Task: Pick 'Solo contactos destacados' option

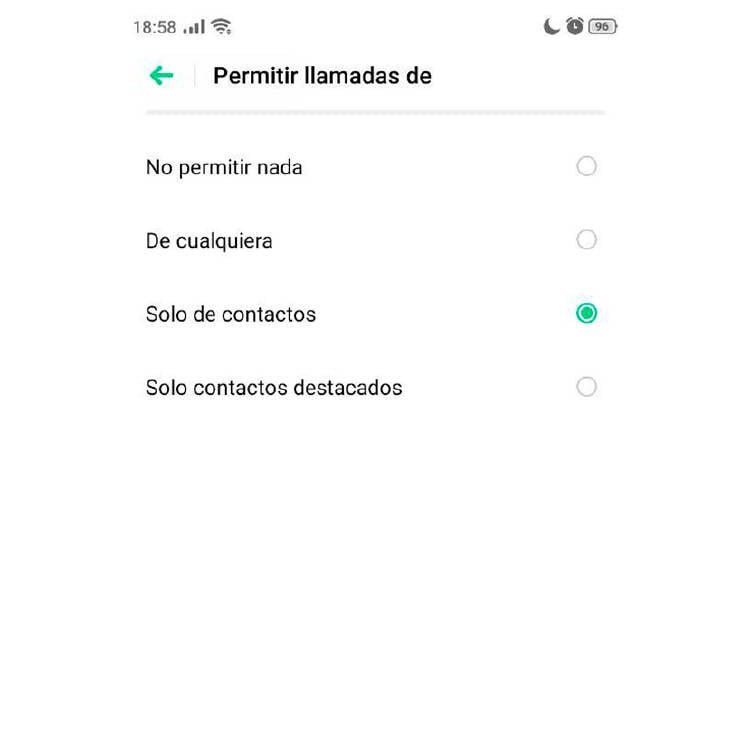Action: [x=586, y=387]
